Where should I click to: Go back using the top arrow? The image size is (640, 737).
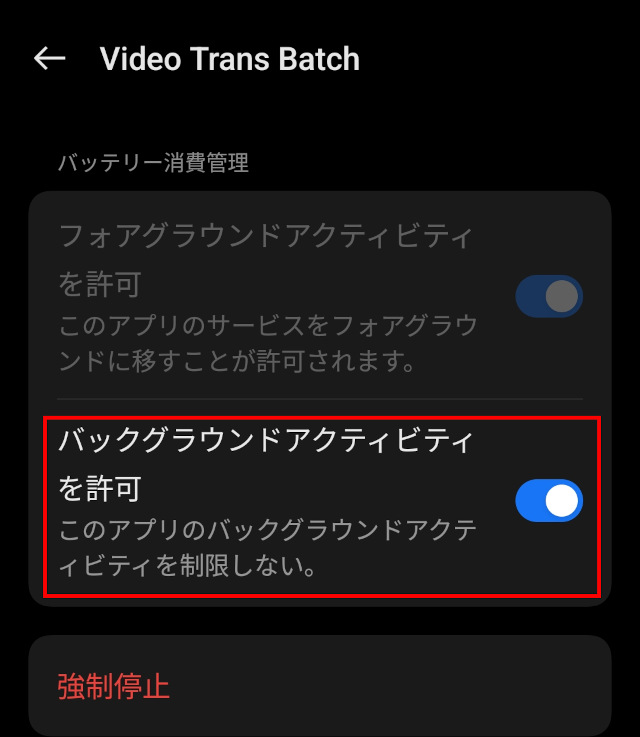point(49,59)
